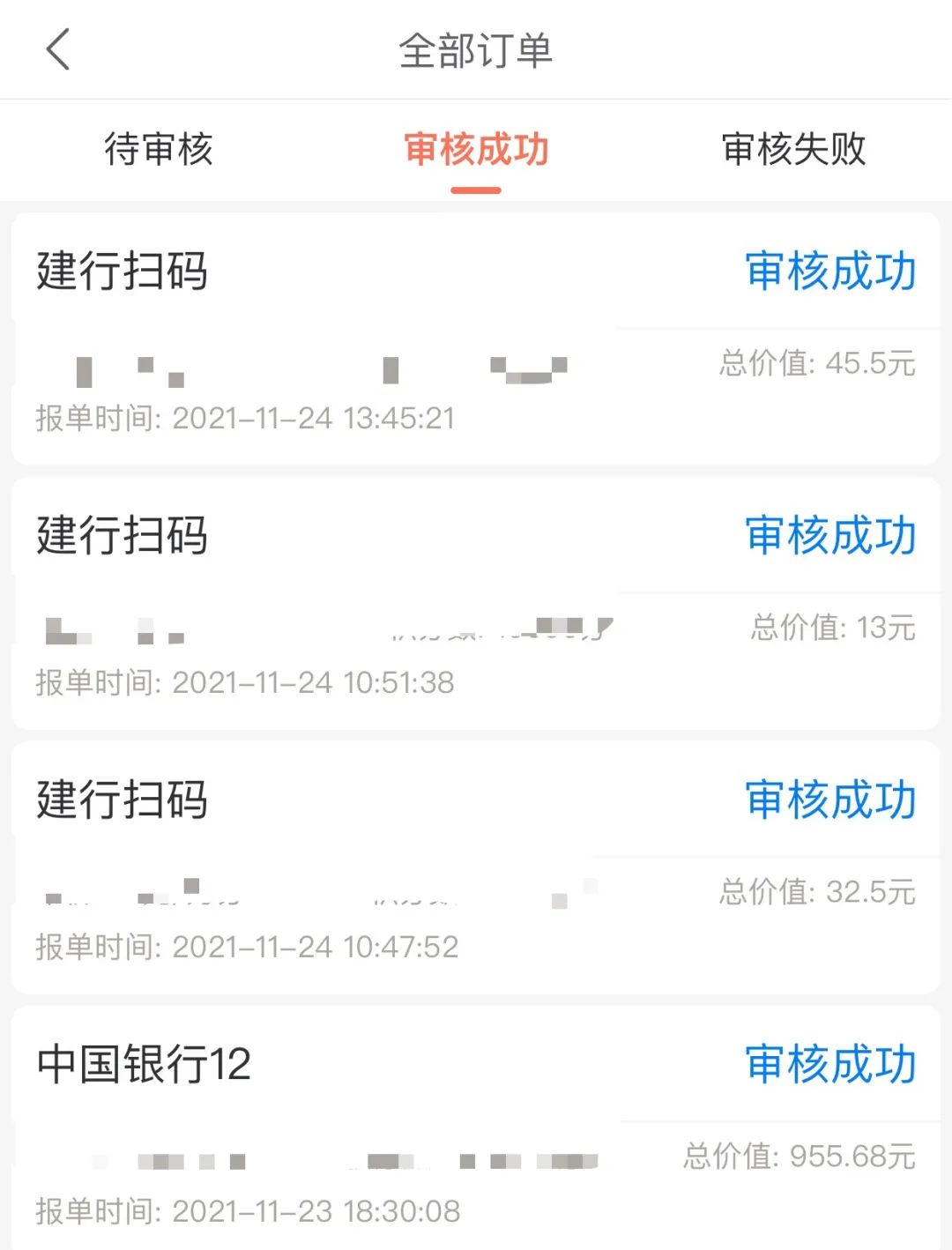This screenshot has height=1250, width=952.
Task: Tap the 全部订单 title
Action: point(476,50)
